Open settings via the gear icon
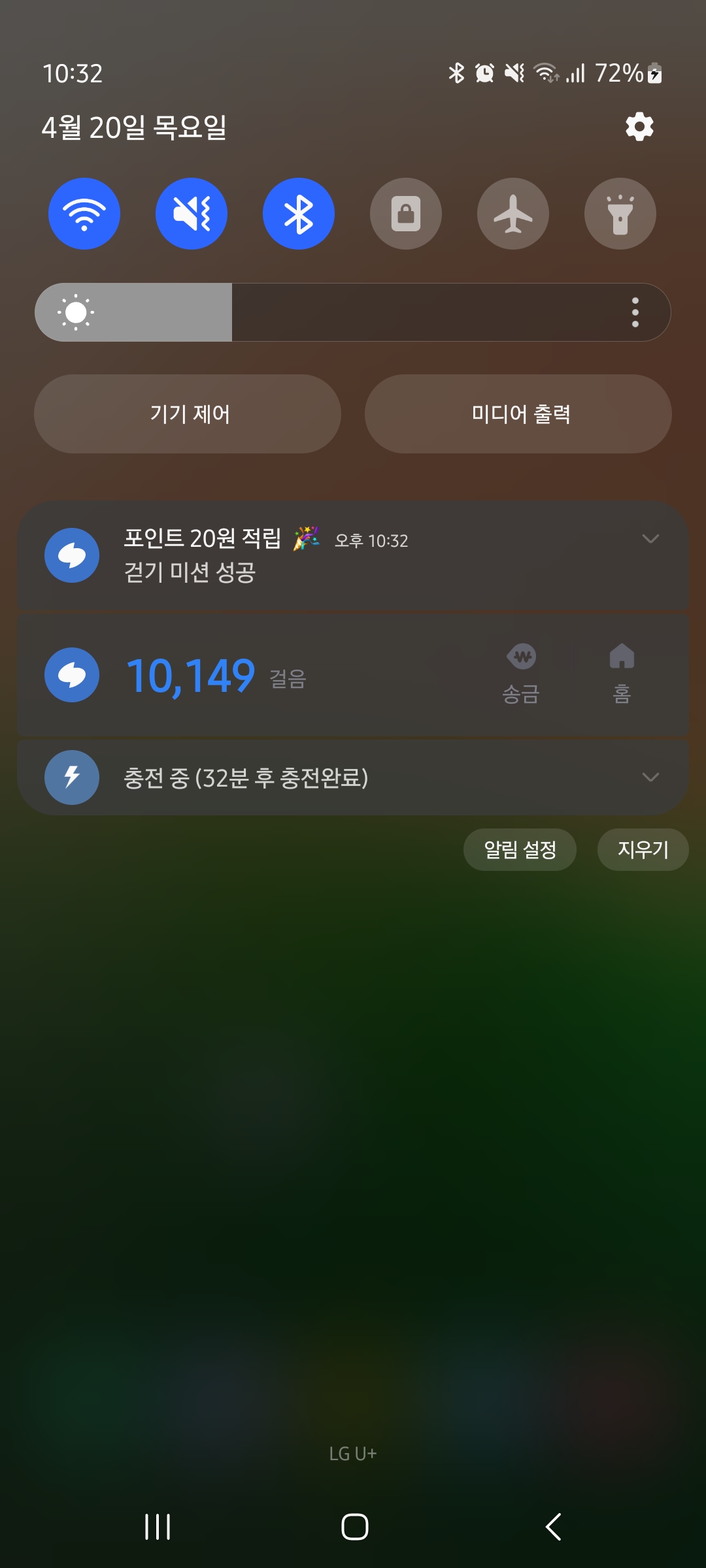This screenshot has height=1568, width=706. coord(639,127)
